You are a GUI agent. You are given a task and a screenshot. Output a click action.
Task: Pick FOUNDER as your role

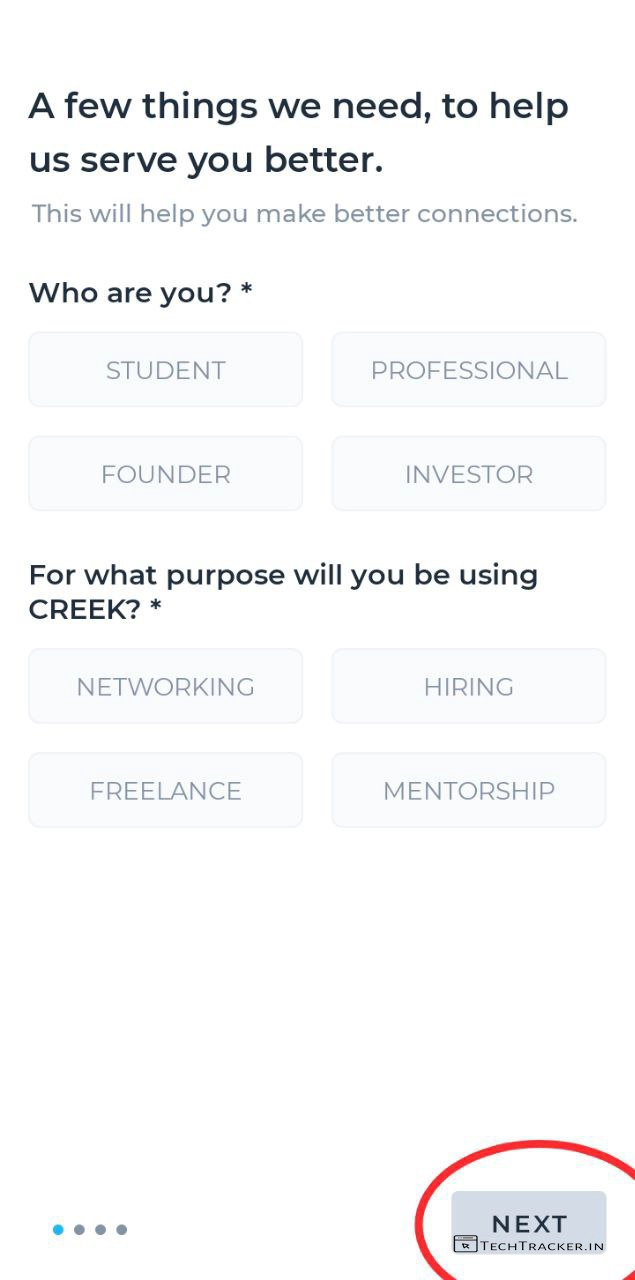(x=165, y=474)
